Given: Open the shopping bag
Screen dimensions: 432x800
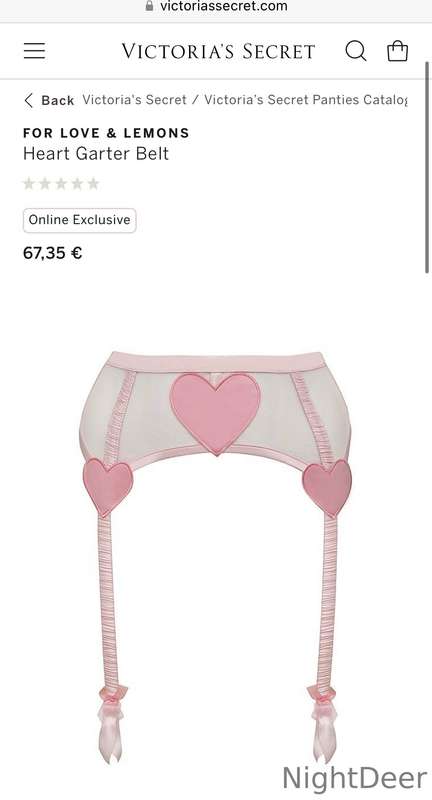Looking at the screenshot, I should tap(397, 51).
